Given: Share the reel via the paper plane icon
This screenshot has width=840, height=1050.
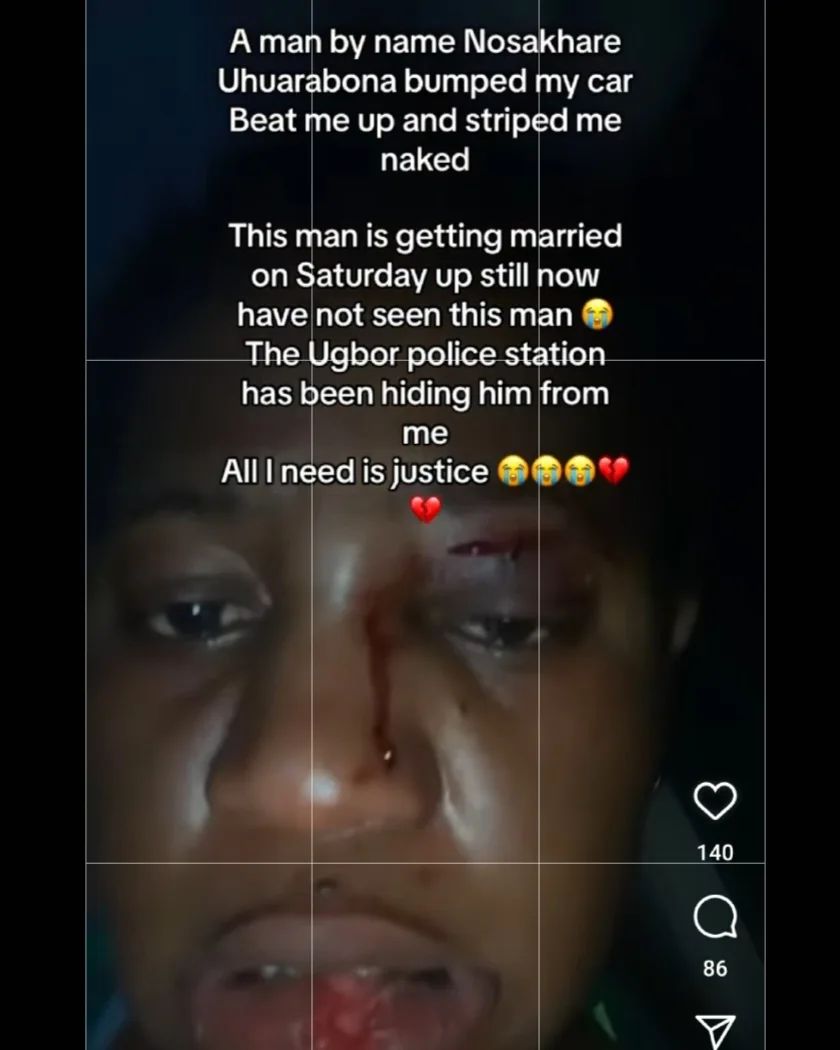Looking at the screenshot, I should 716,1030.
